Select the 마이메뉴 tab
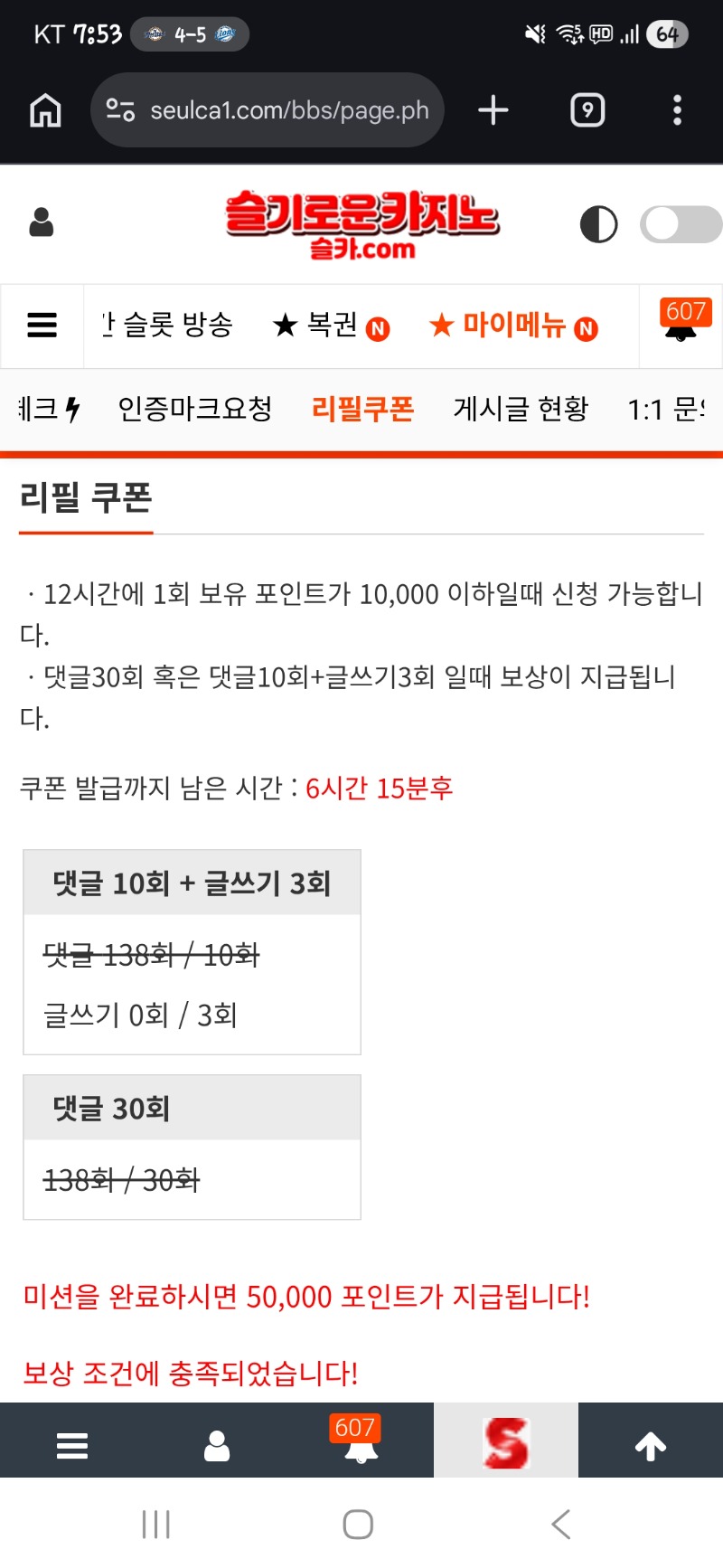 click(x=512, y=326)
